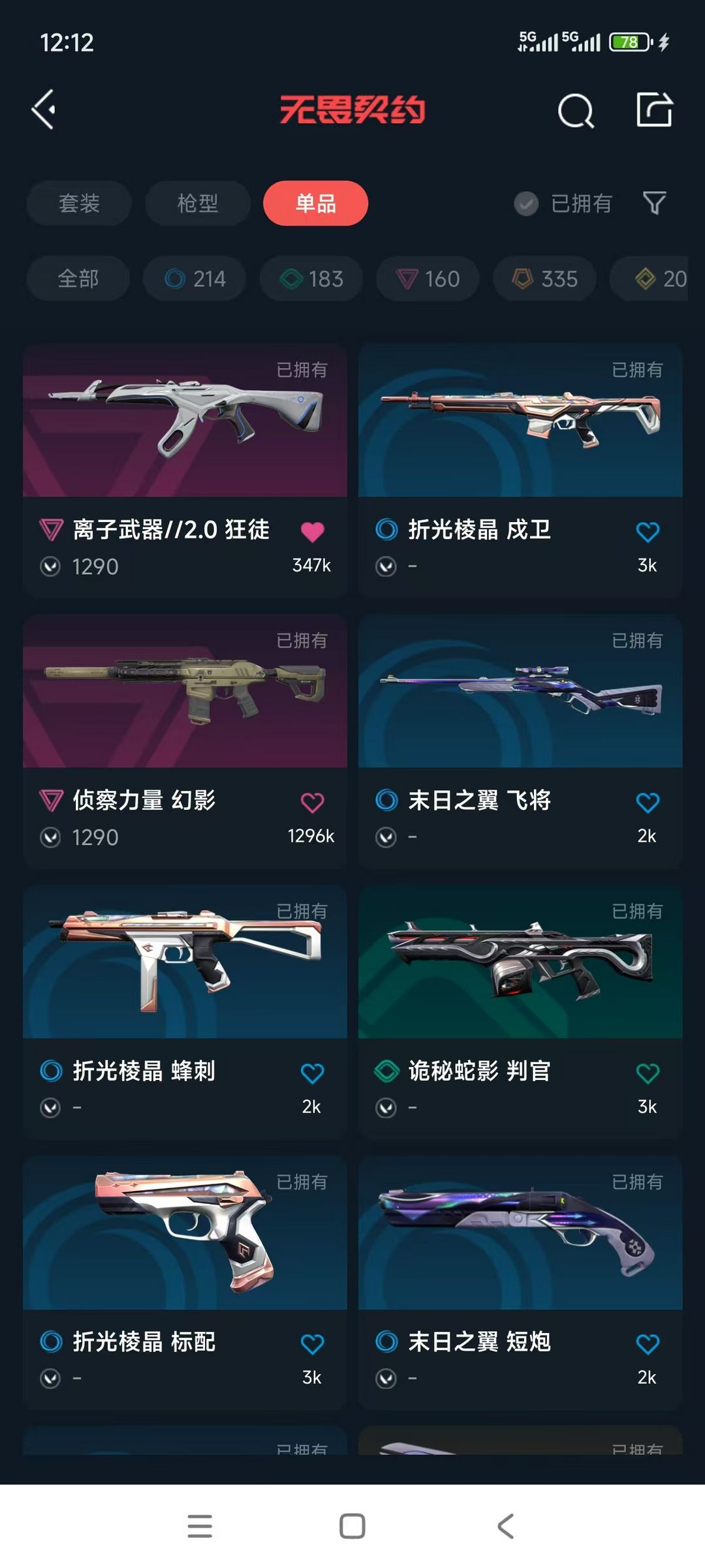This screenshot has width=705, height=1568.
Task: Switch to the 套装 tab
Action: 79,204
